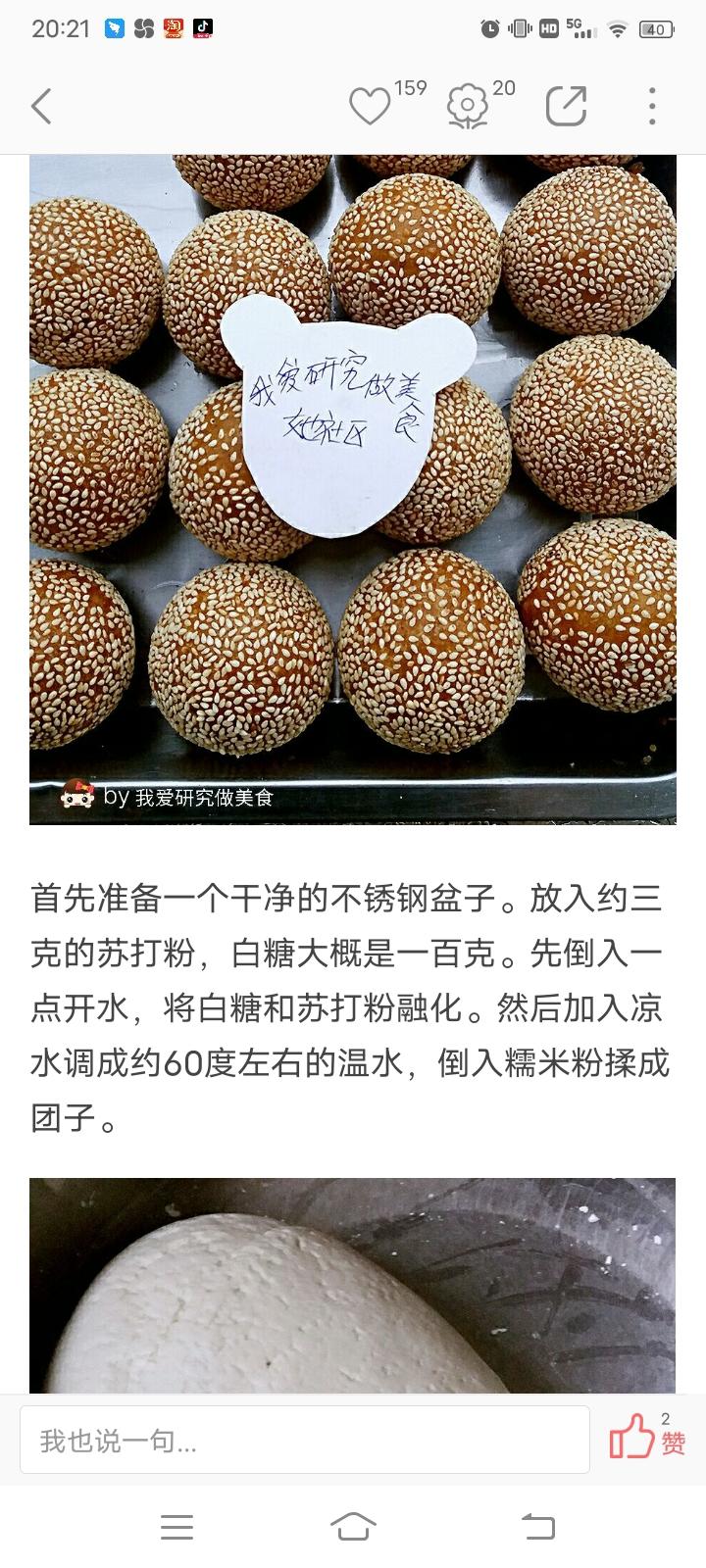Tap the back arrow to leave the recipe post

click(41, 108)
